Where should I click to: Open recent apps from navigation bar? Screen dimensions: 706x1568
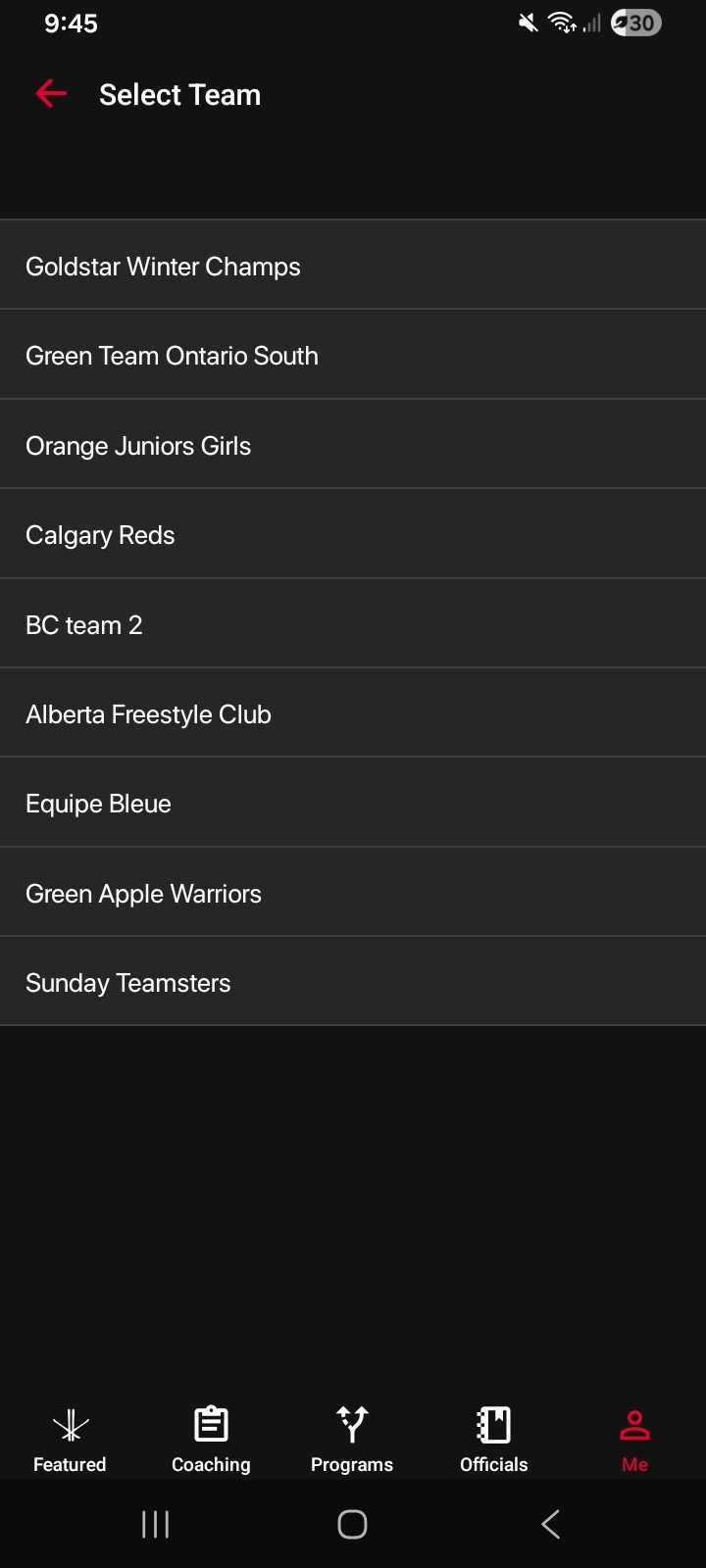click(155, 1524)
